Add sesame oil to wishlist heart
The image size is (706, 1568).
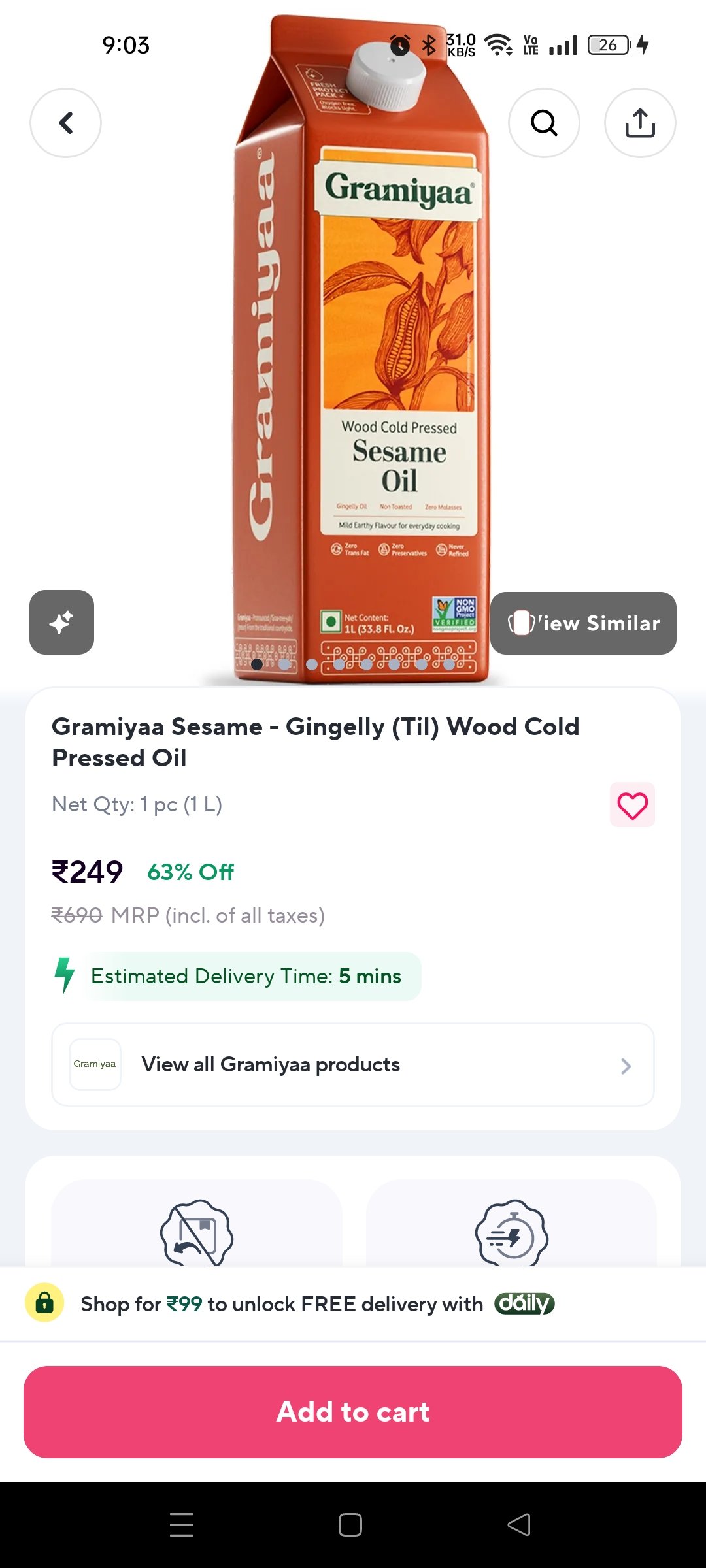pyautogui.click(x=632, y=805)
